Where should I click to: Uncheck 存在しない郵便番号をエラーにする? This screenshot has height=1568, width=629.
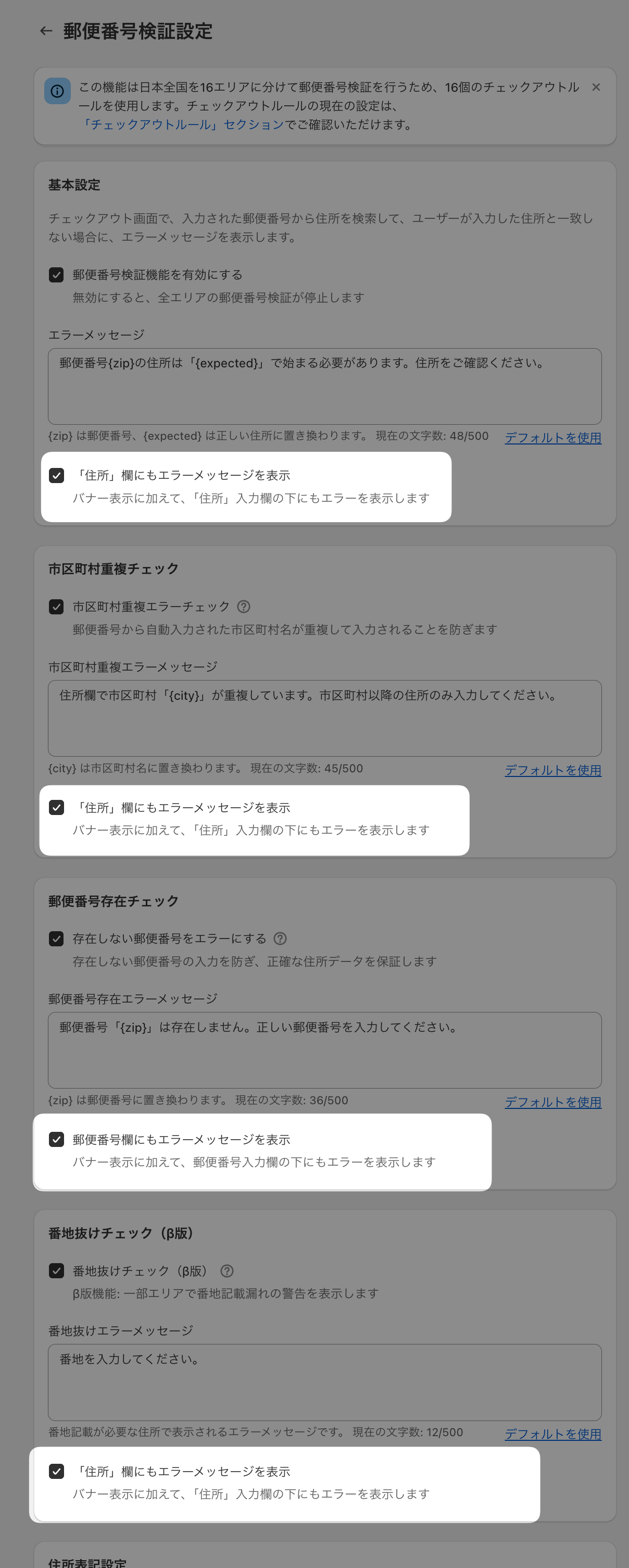pyautogui.click(x=57, y=939)
